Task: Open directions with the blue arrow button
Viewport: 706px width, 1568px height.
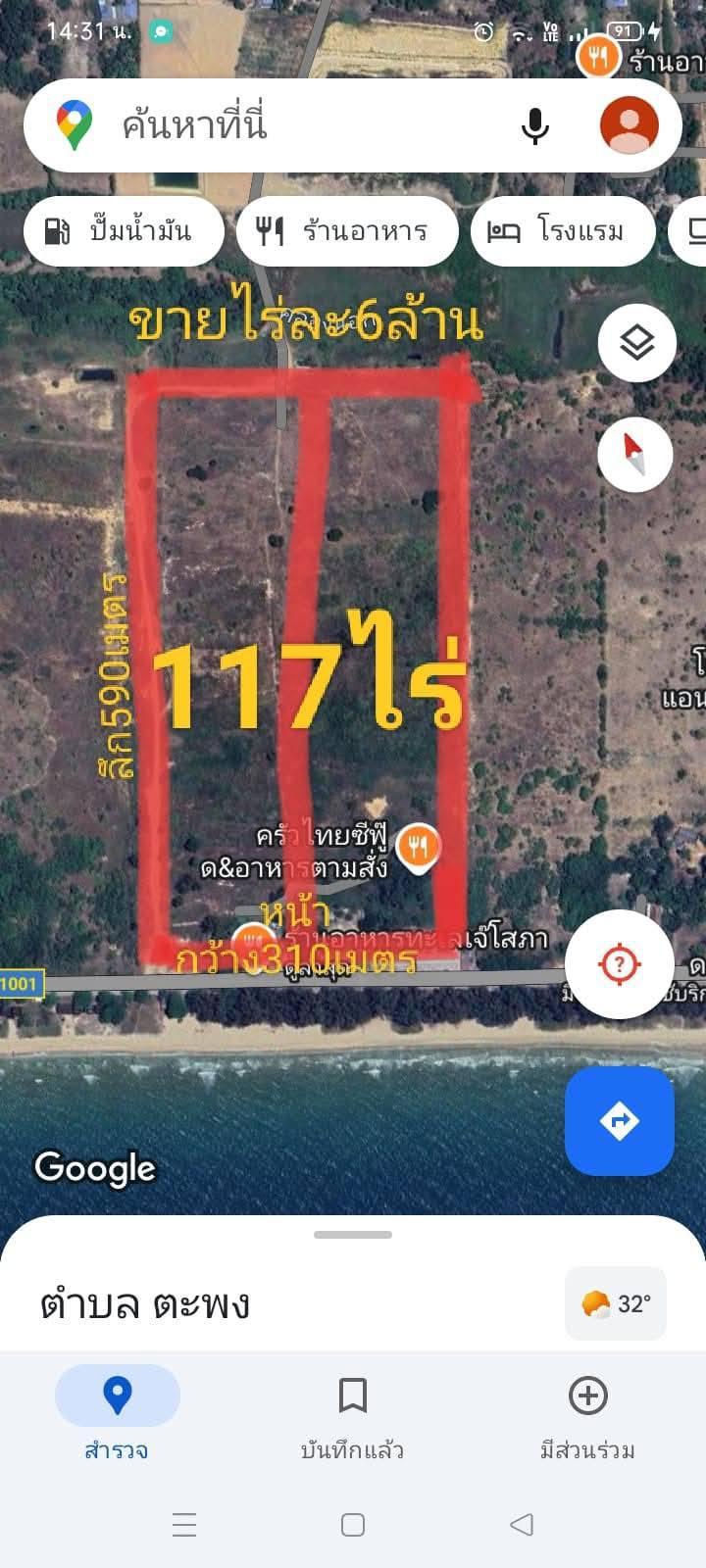Action: 620,1121
